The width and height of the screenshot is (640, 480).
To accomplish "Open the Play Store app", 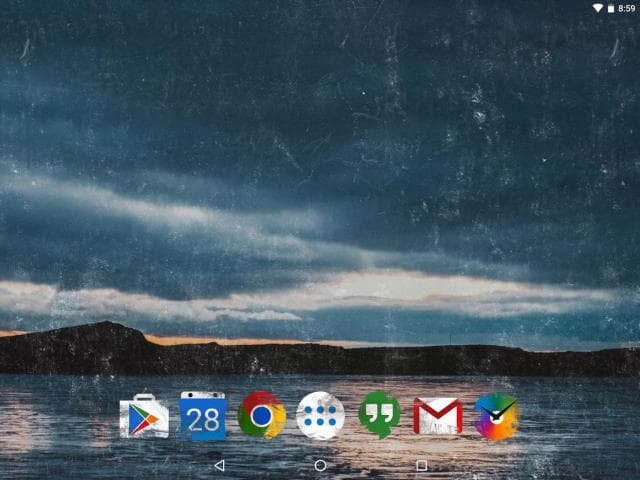I will coord(144,416).
